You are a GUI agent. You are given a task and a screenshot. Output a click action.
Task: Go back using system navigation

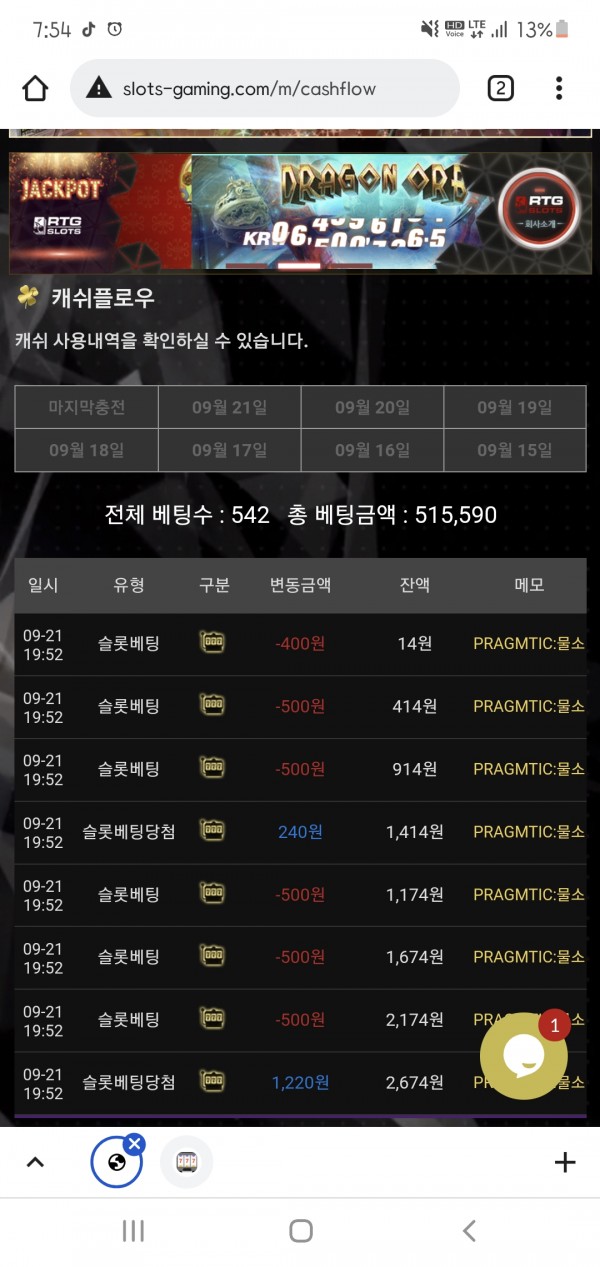coord(468,1231)
